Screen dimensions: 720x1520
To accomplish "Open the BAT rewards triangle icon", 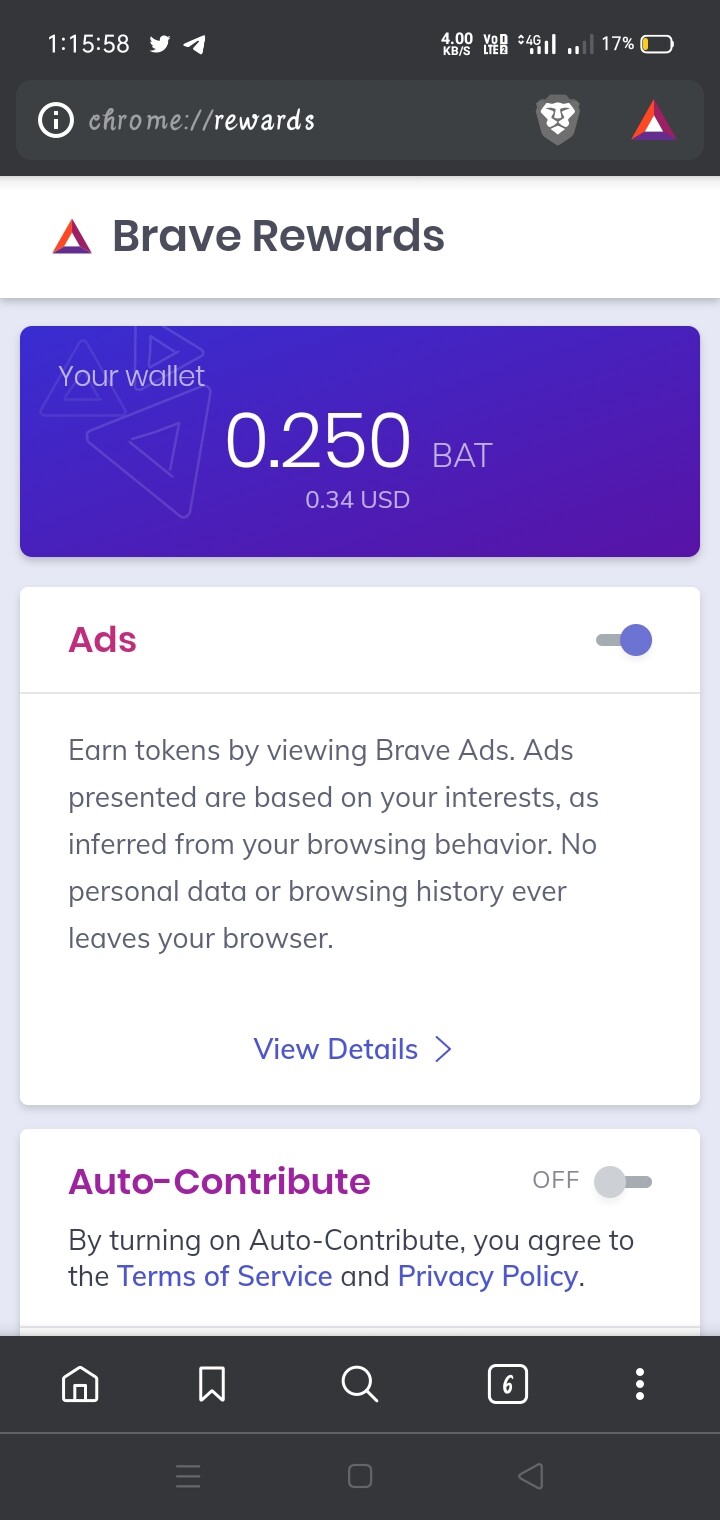I will point(654,121).
